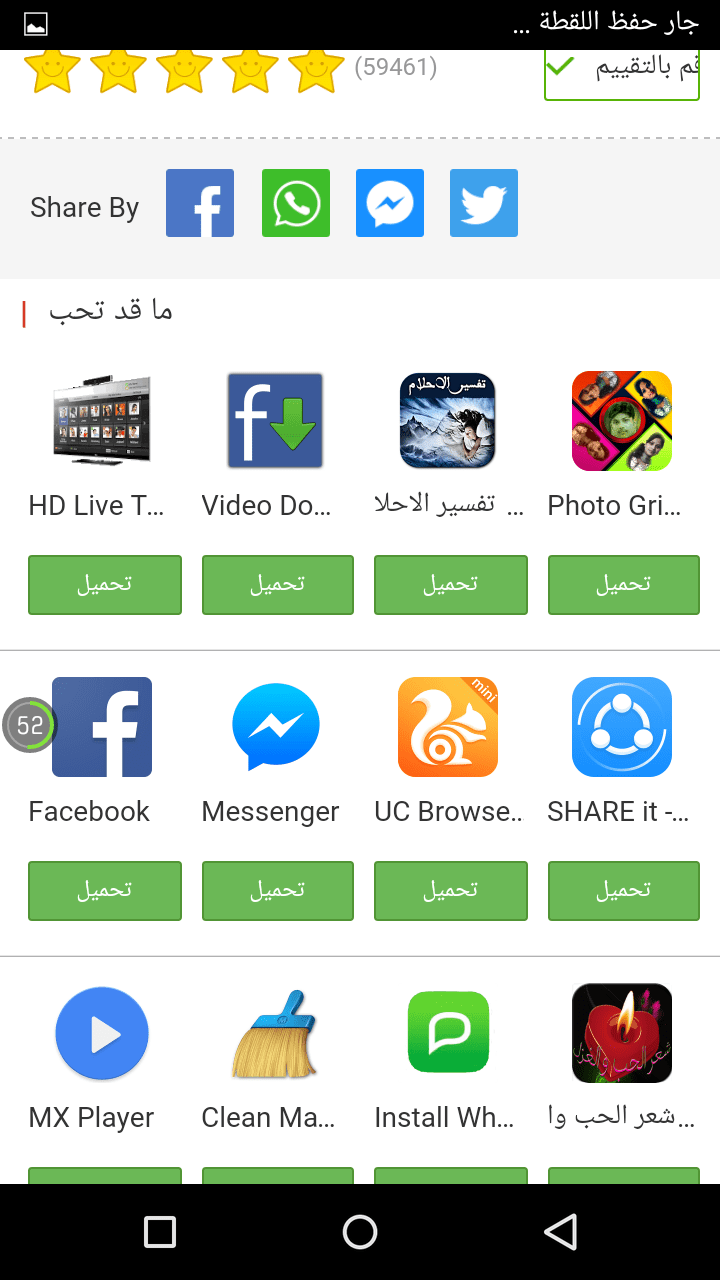Download the Facebook app
Screen dimensions: 720x1280
(105, 891)
